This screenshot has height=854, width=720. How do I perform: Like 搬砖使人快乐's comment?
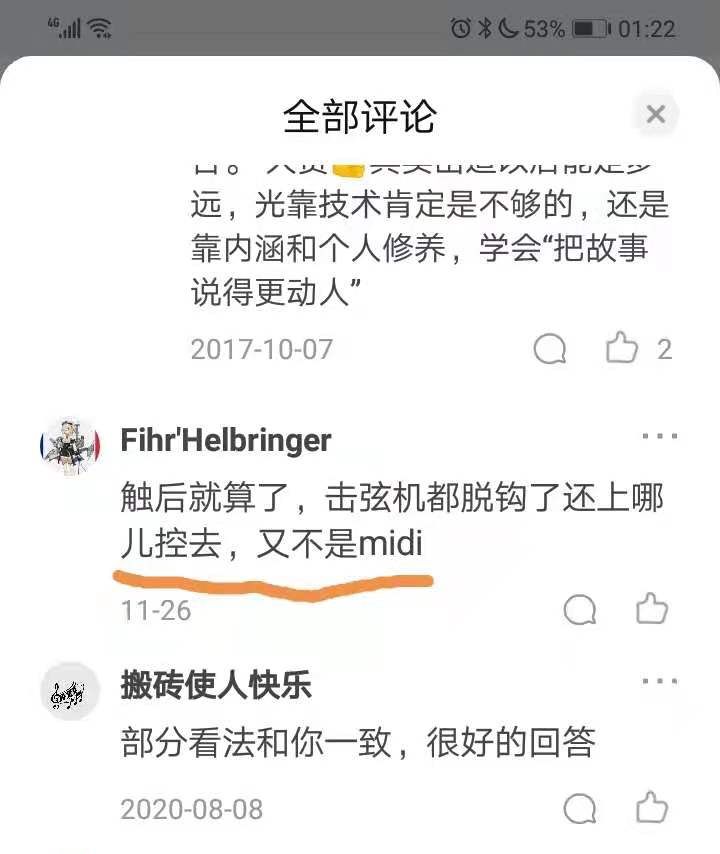tap(651, 807)
